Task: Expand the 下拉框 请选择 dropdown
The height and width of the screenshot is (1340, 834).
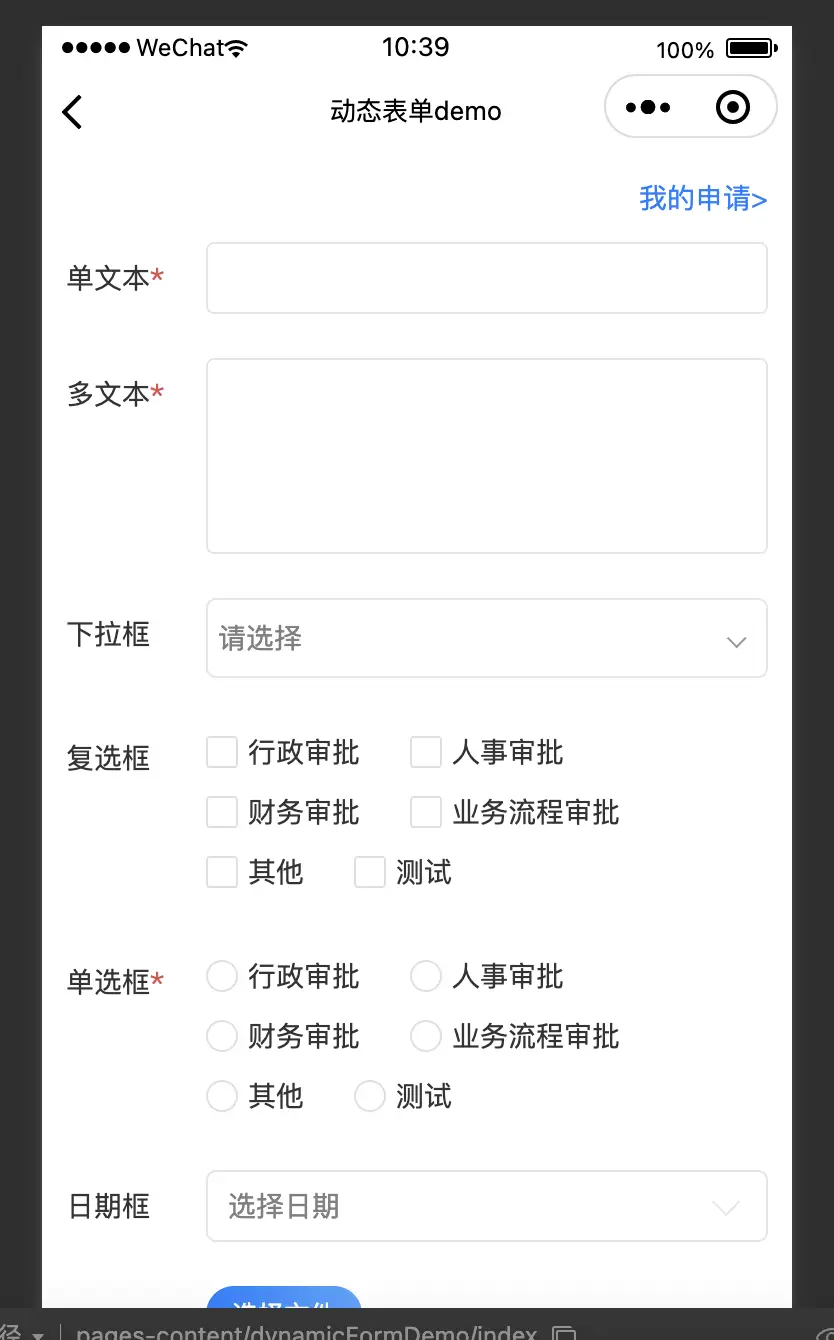Action: [x=487, y=638]
